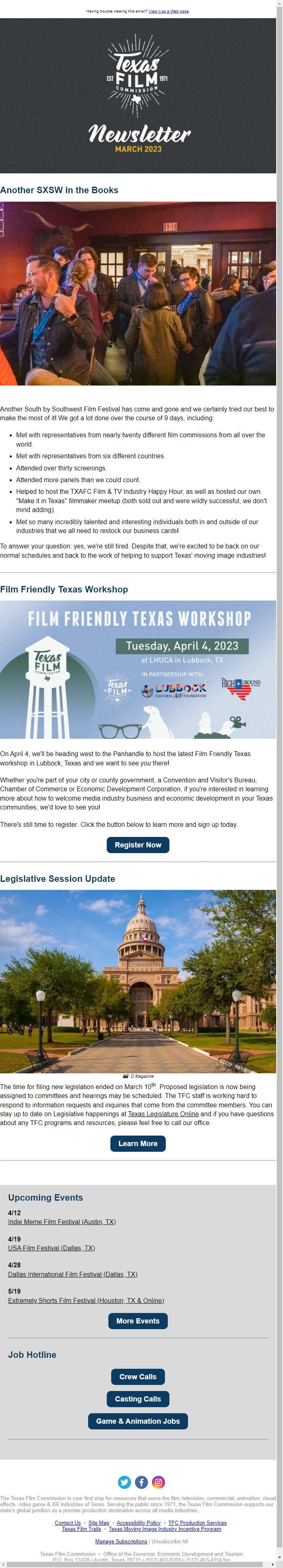Tap the Register Now button
Viewport: 283px width, 1568px height.
138,845
